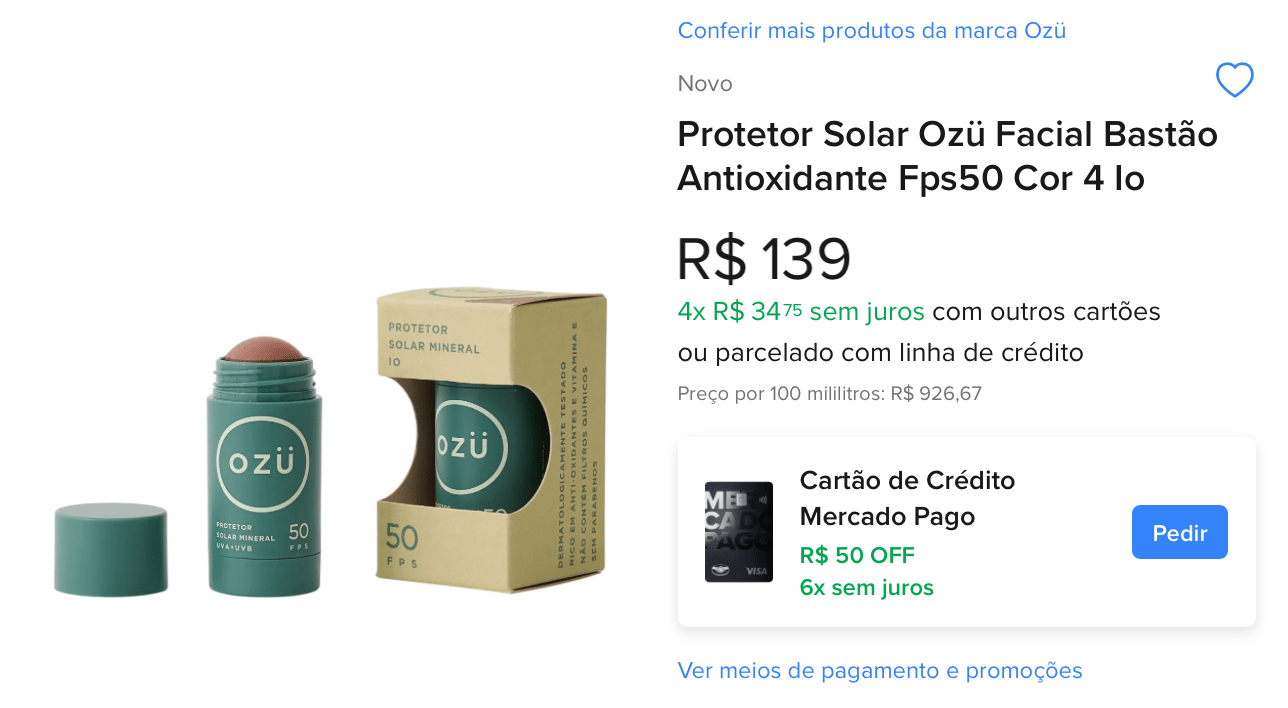Add product to favorites with heart icon
The image size is (1288, 708).
(x=1234, y=80)
